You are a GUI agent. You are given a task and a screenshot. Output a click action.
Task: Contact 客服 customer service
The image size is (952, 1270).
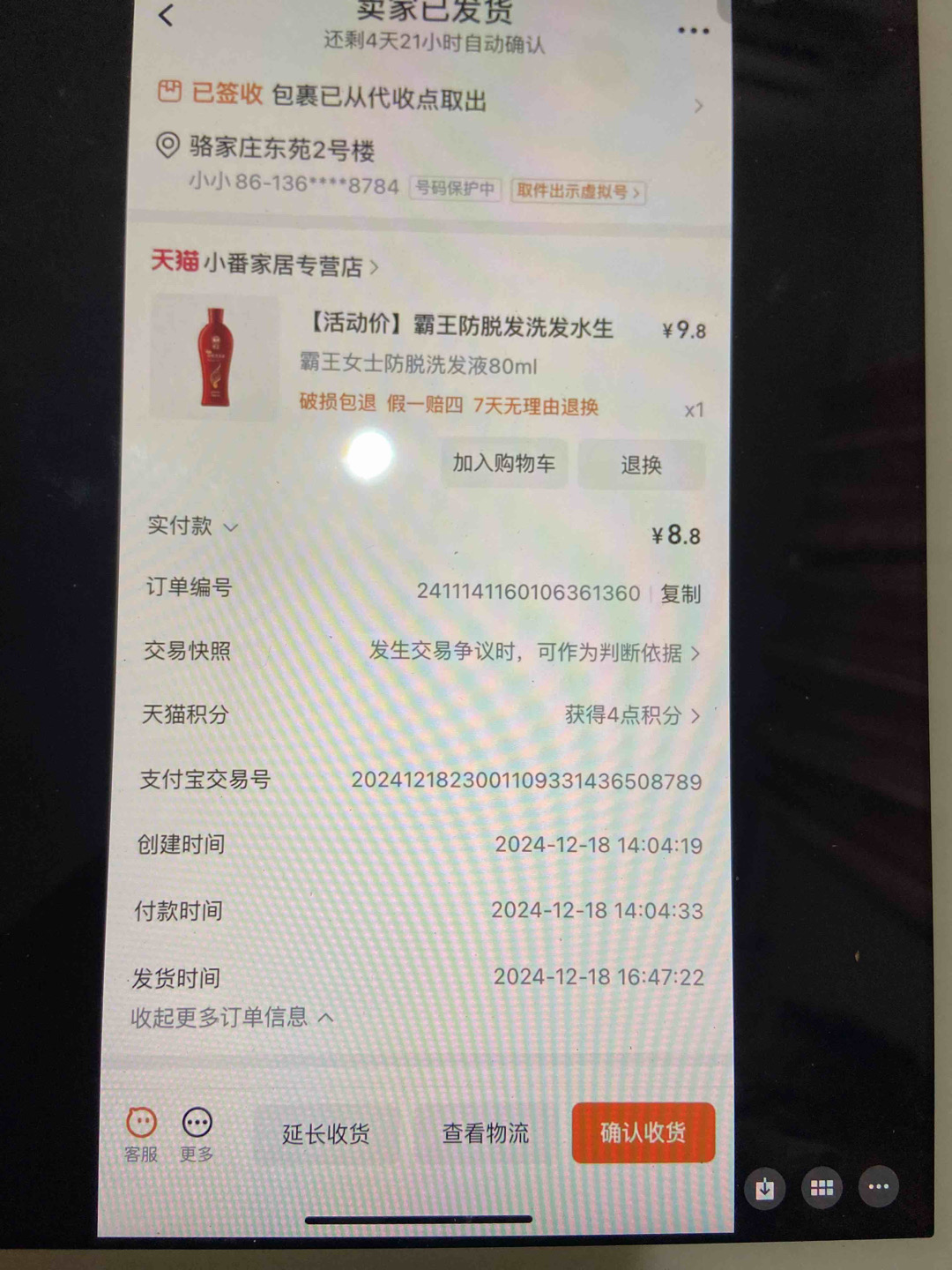pos(141,1133)
